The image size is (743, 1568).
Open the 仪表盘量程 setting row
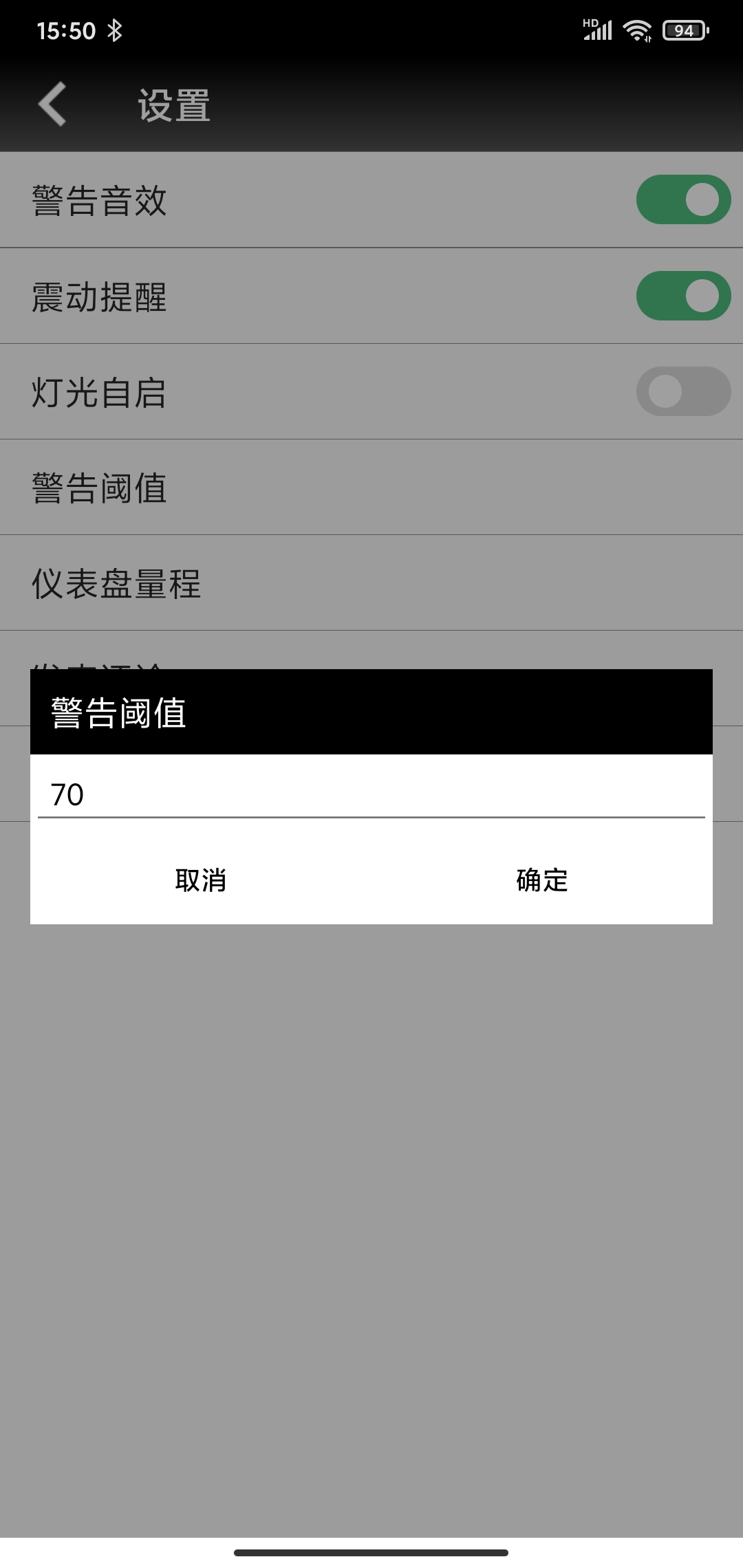(371, 583)
